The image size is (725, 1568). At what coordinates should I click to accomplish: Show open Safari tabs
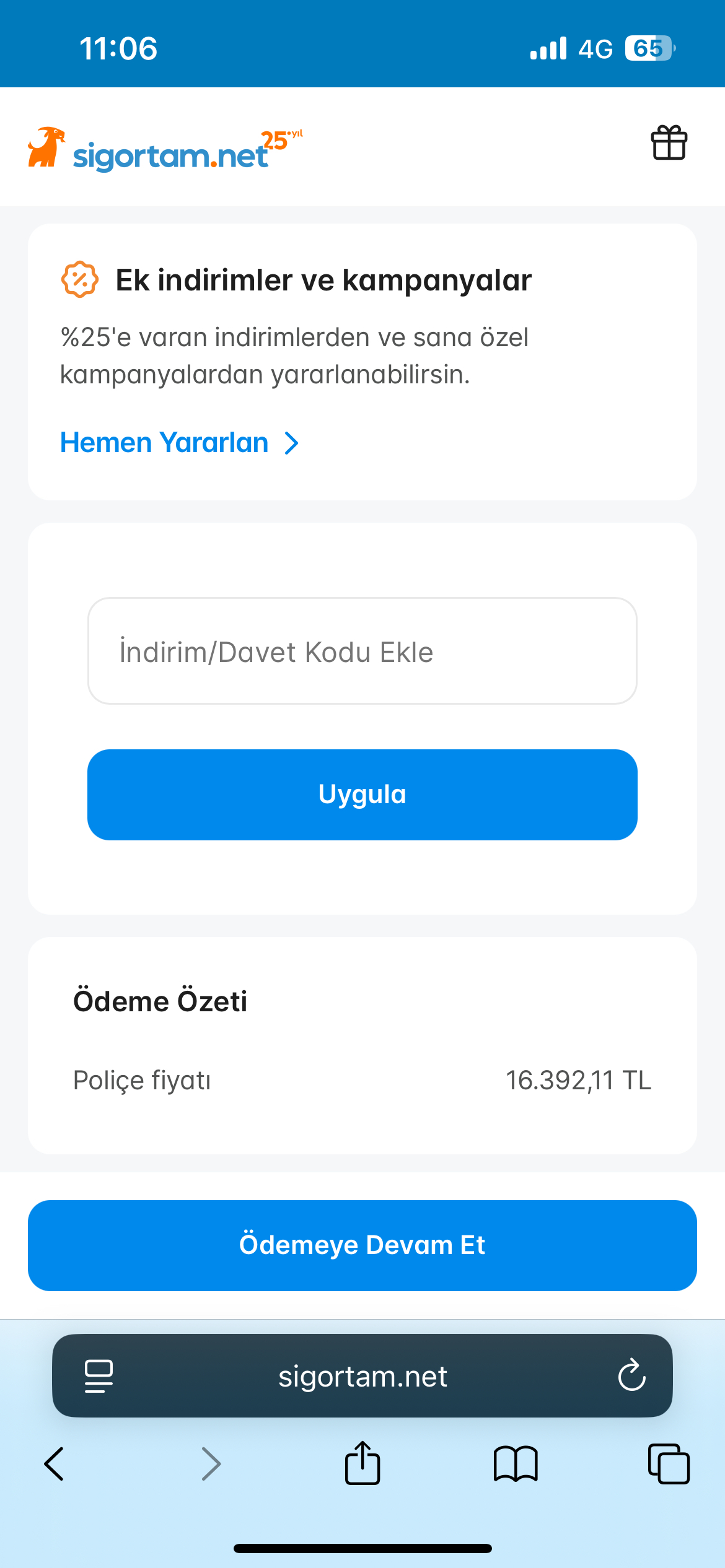pyautogui.click(x=669, y=1464)
